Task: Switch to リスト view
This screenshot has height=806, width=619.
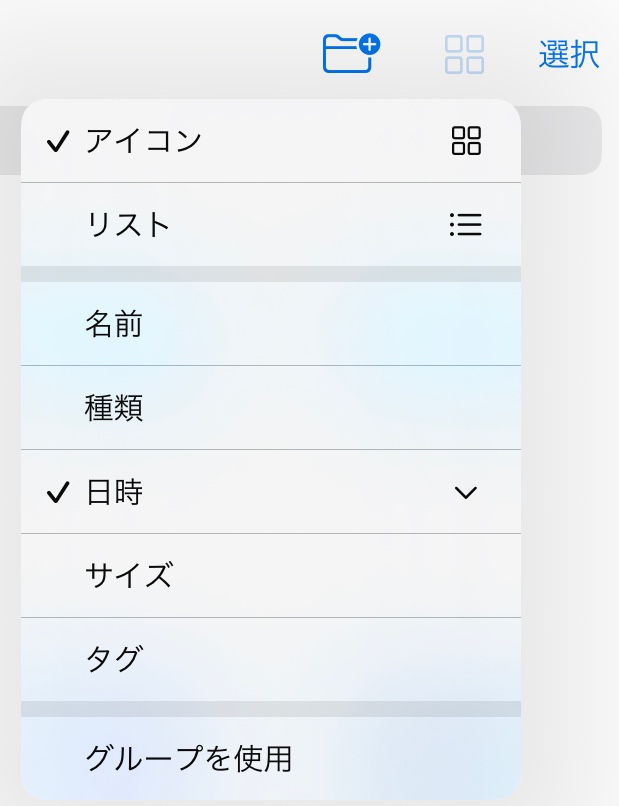Action: click(x=270, y=225)
